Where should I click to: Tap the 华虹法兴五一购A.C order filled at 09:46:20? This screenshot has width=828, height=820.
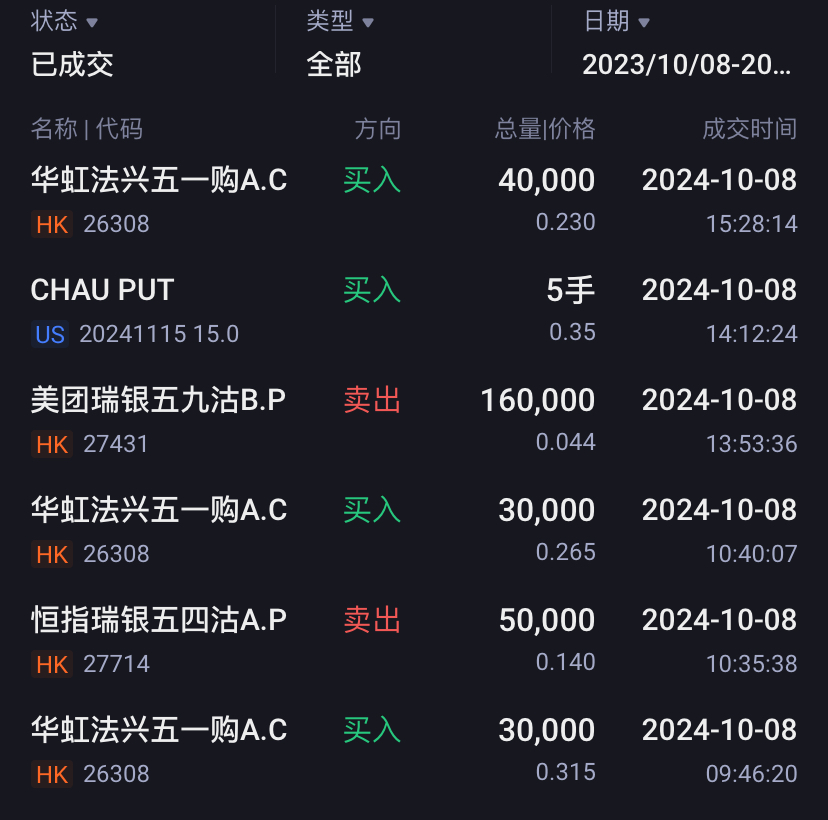pyautogui.click(x=414, y=751)
